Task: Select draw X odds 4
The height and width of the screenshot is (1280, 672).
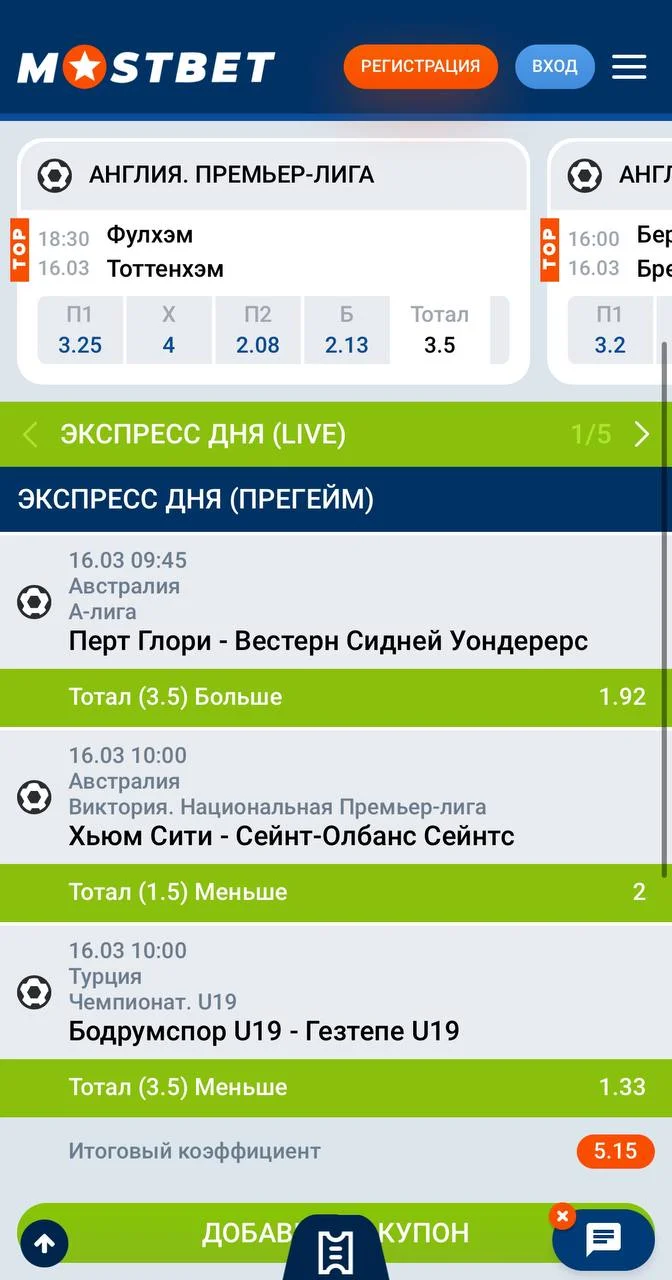Action: [x=168, y=330]
